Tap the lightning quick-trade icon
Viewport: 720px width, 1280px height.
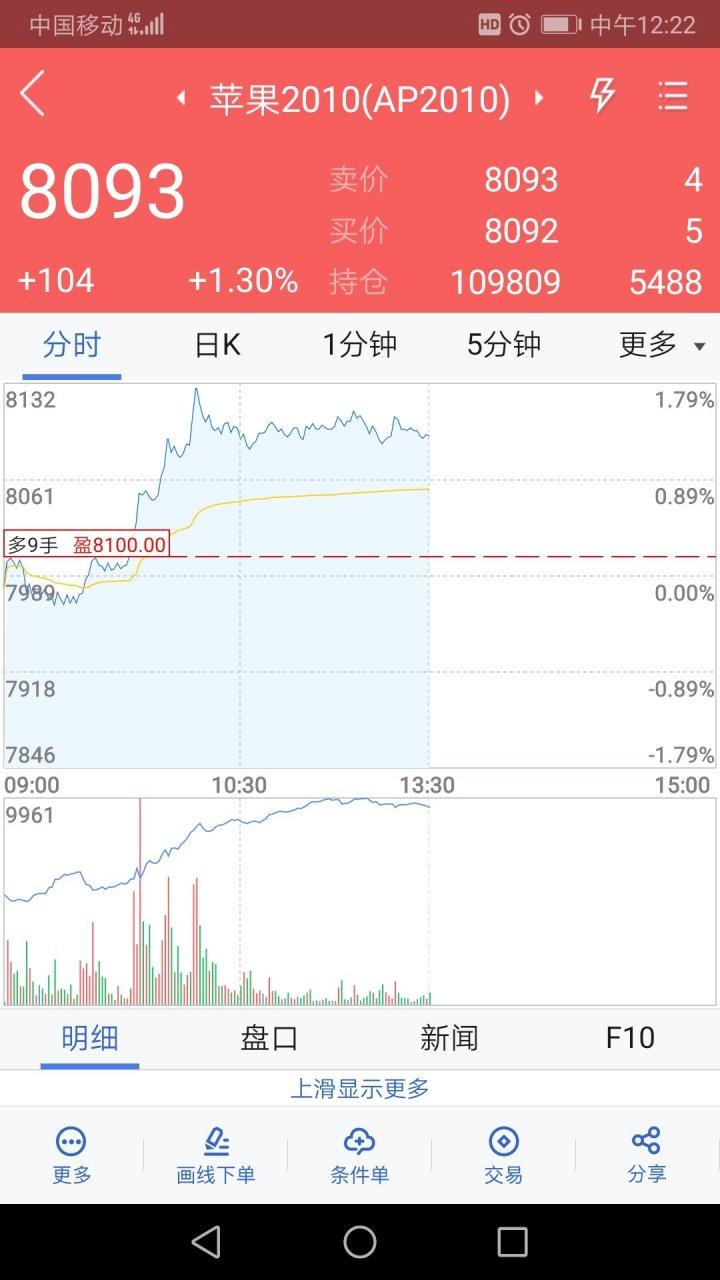coord(601,97)
